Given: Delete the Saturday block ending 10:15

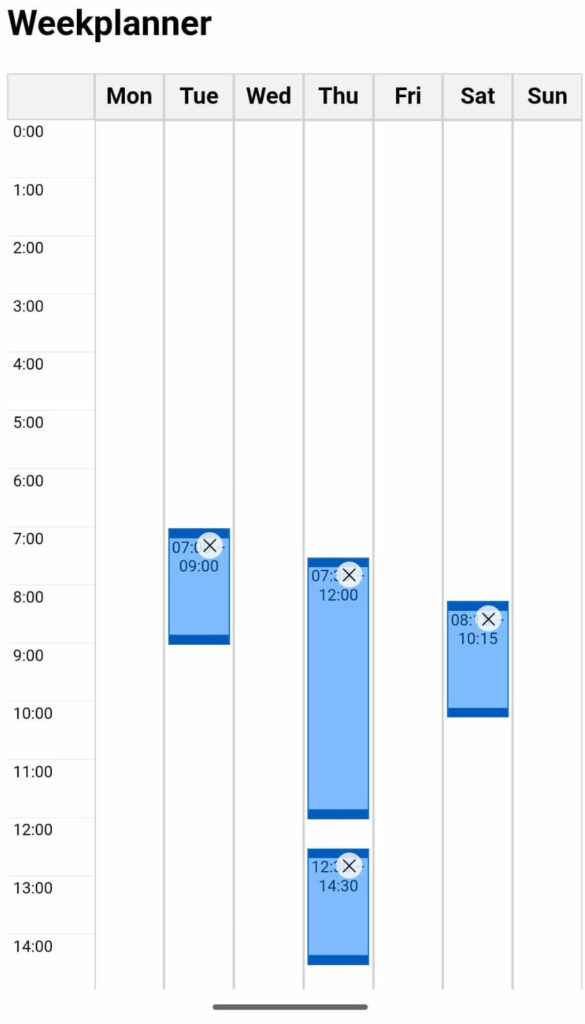Looking at the screenshot, I should [x=488, y=619].
